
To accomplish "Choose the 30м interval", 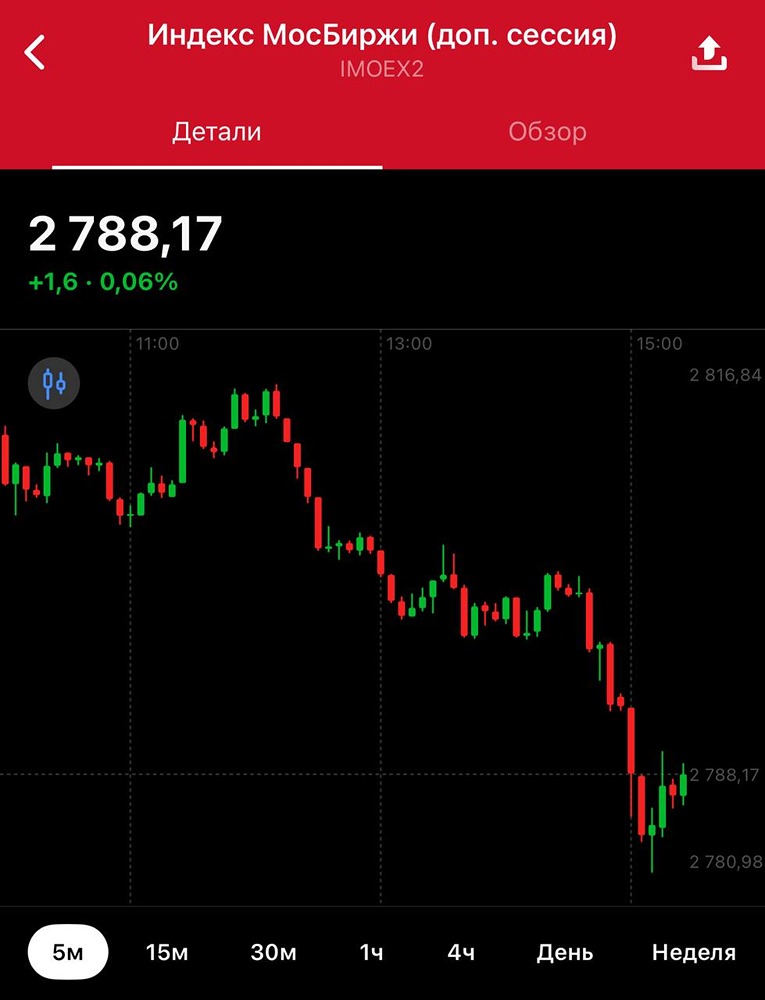I will click(273, 952).
